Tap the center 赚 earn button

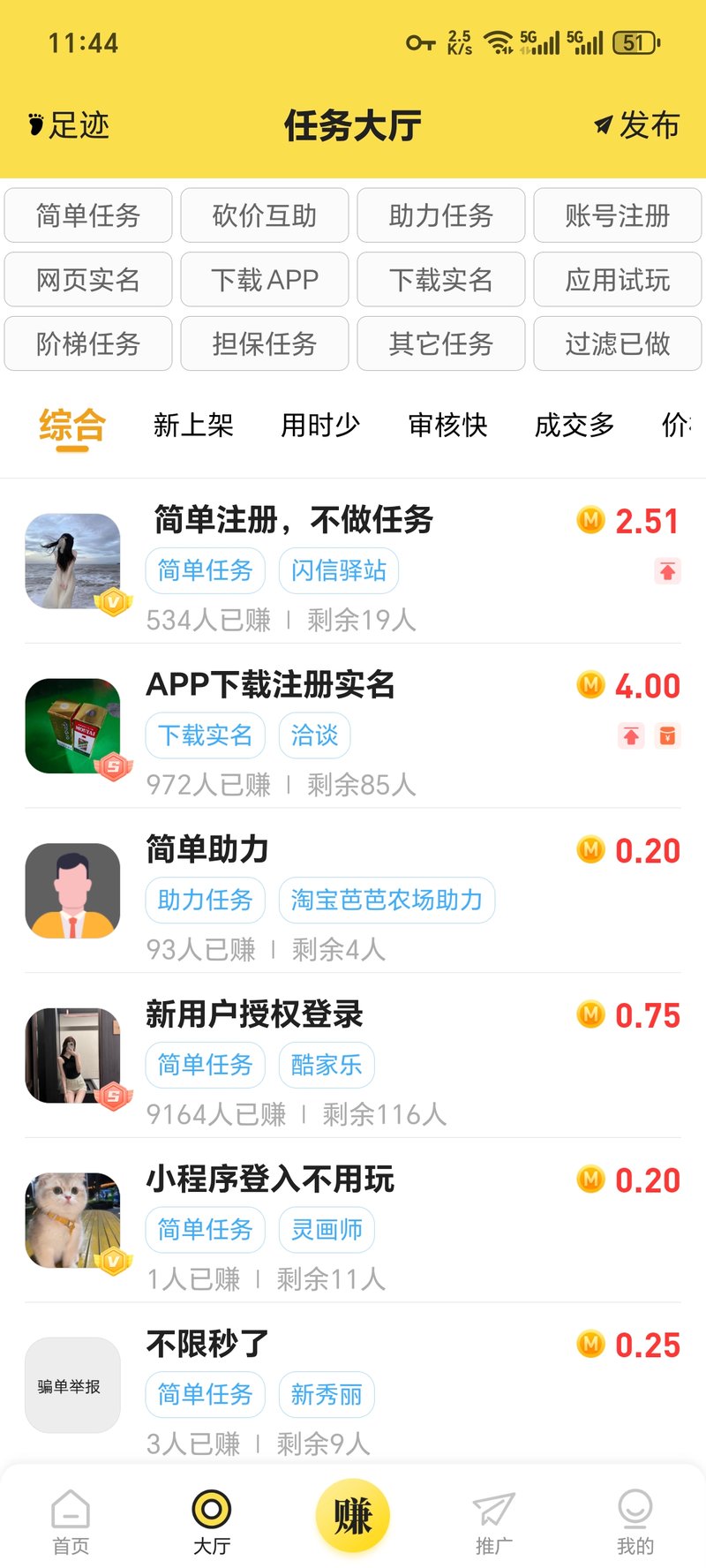[x=353, y=1515]
